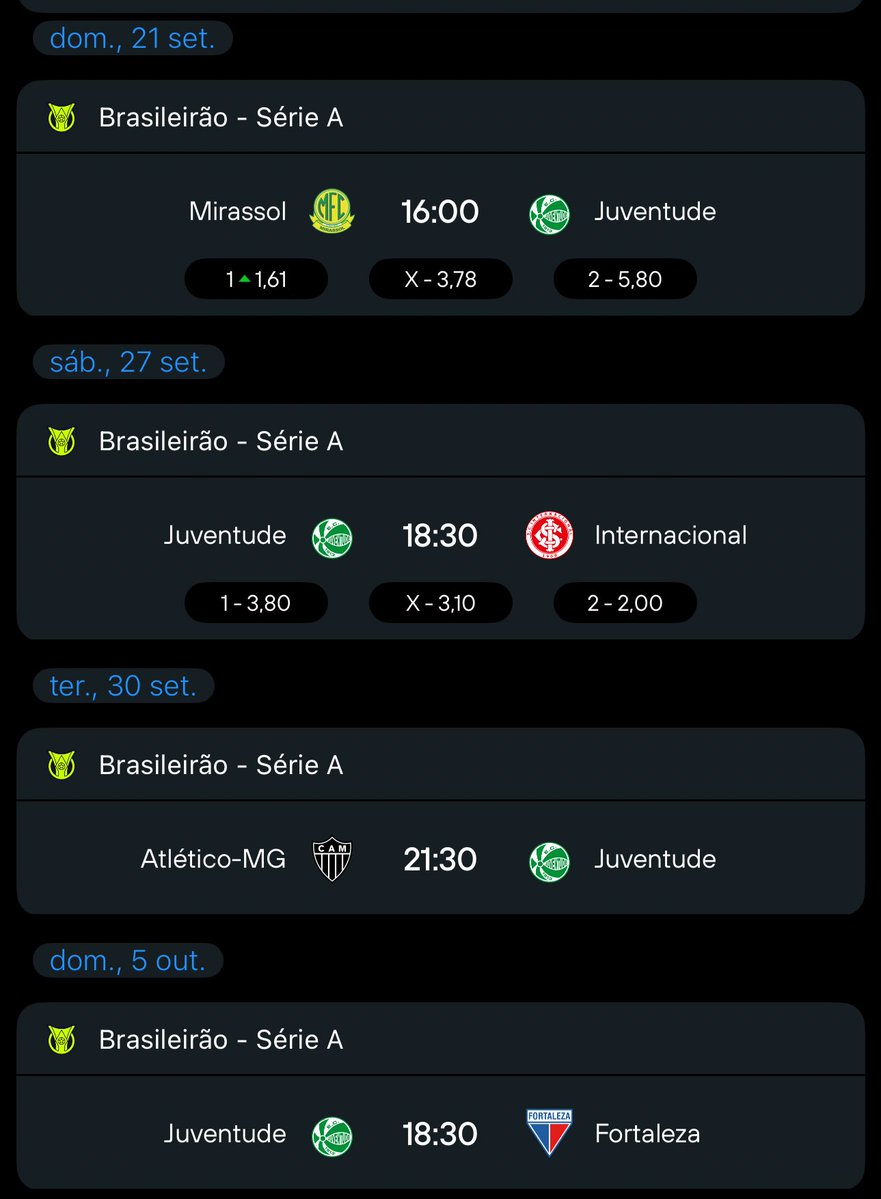
Task: Open the Mirassol vs Juventude match
Action: tap(440, 212)
